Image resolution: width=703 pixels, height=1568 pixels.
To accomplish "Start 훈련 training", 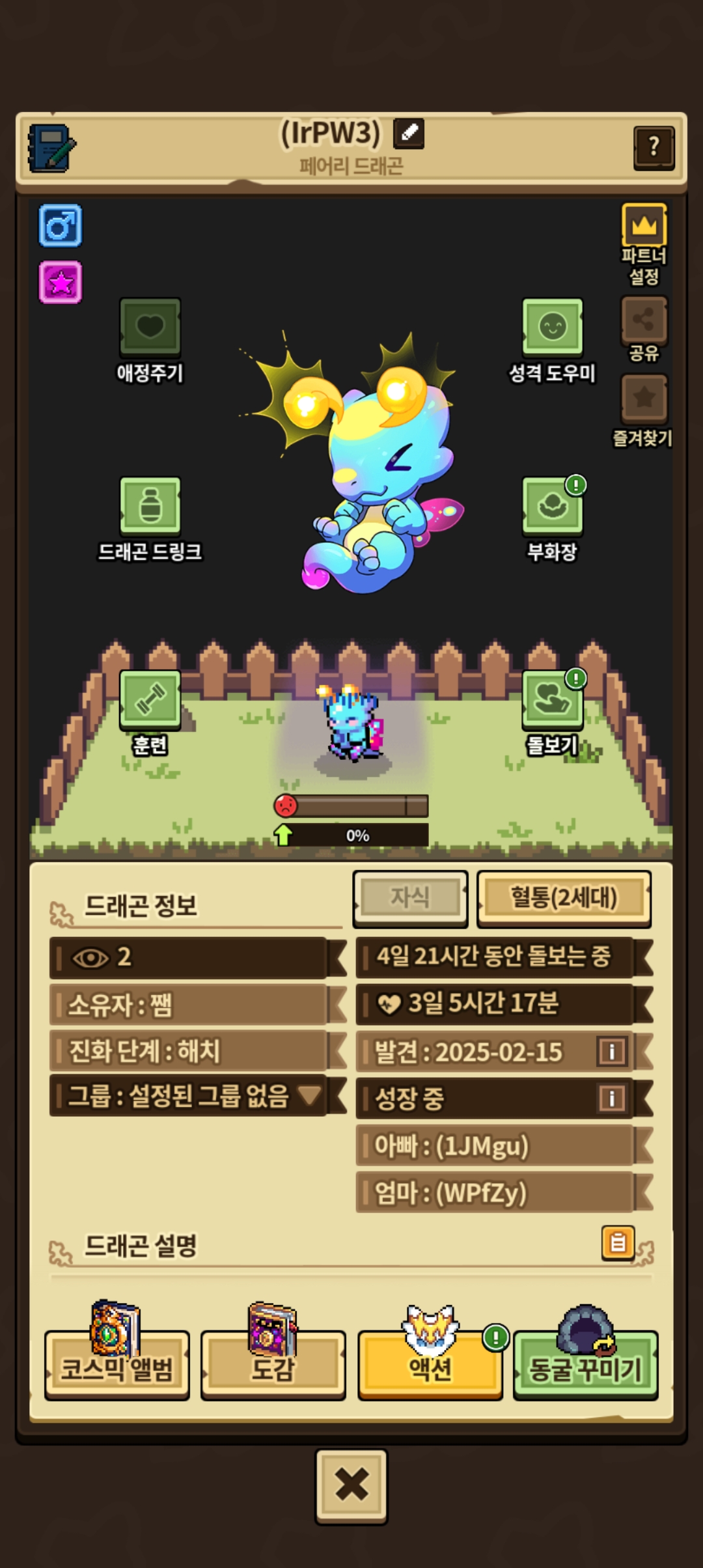I will [x=150, y=698].
